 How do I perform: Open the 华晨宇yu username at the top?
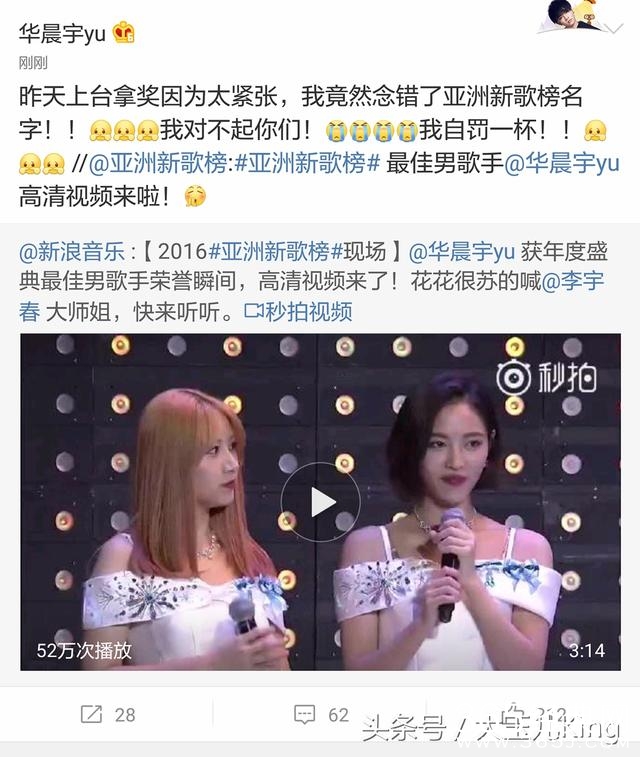point(62,33)
